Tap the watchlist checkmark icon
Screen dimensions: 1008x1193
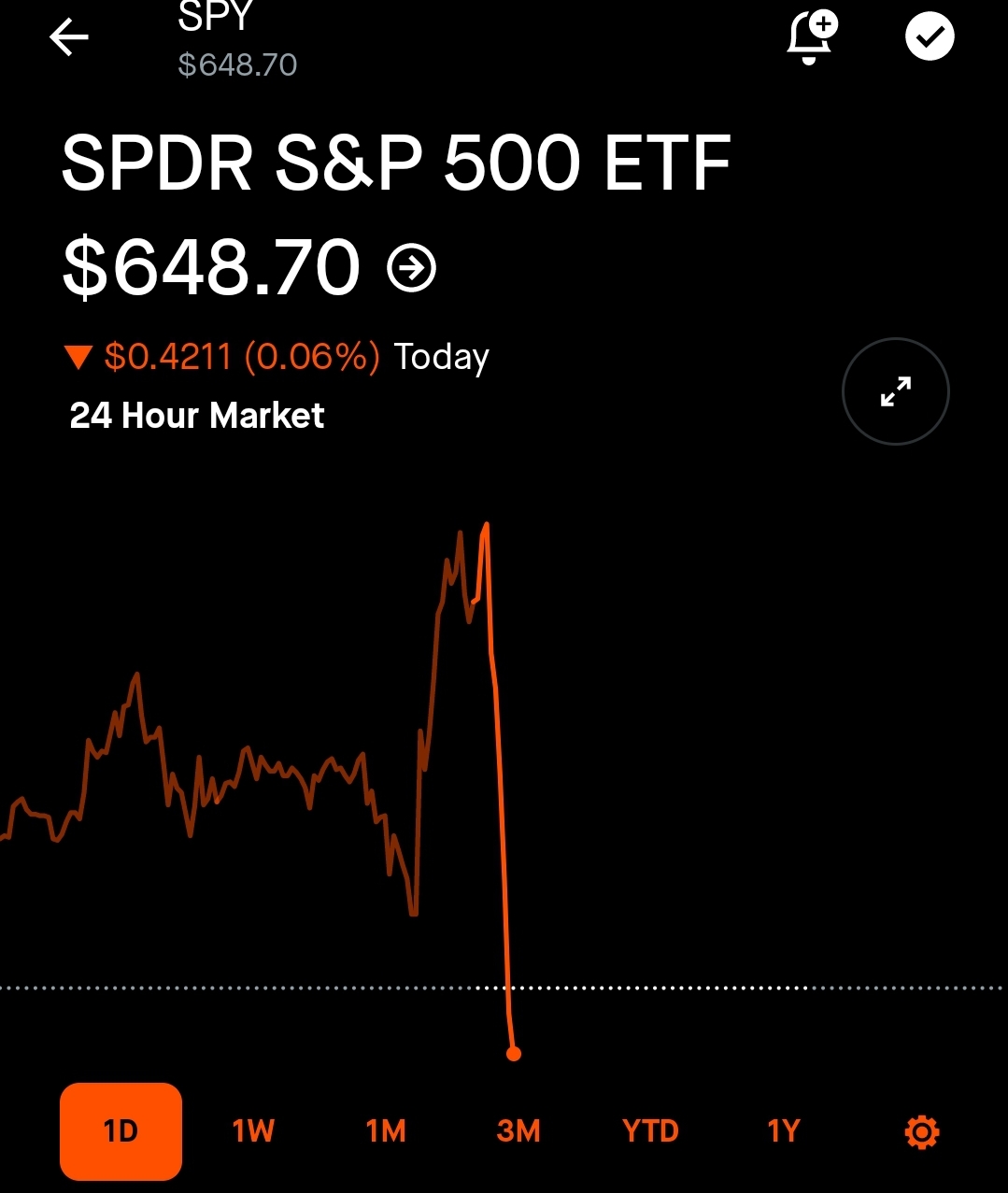(x=930, y=37)
